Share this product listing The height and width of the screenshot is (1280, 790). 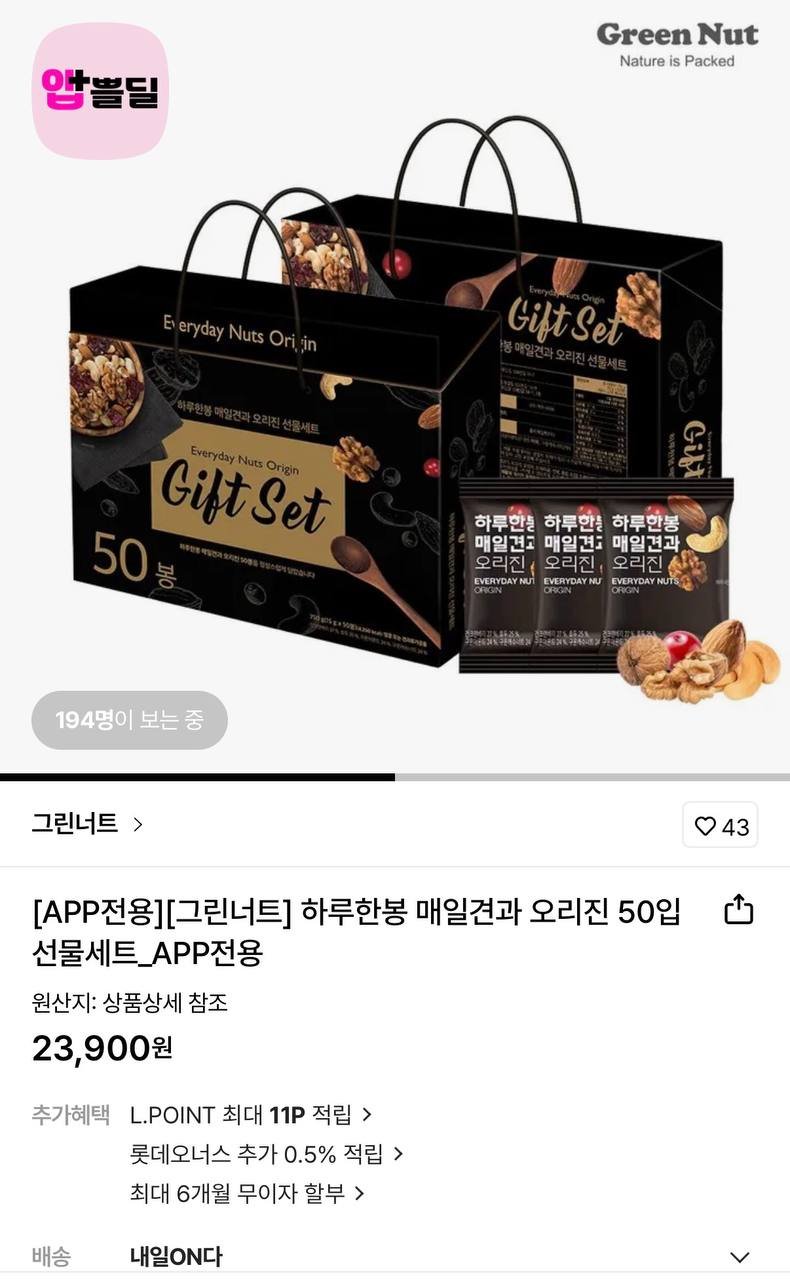[738, 910]
